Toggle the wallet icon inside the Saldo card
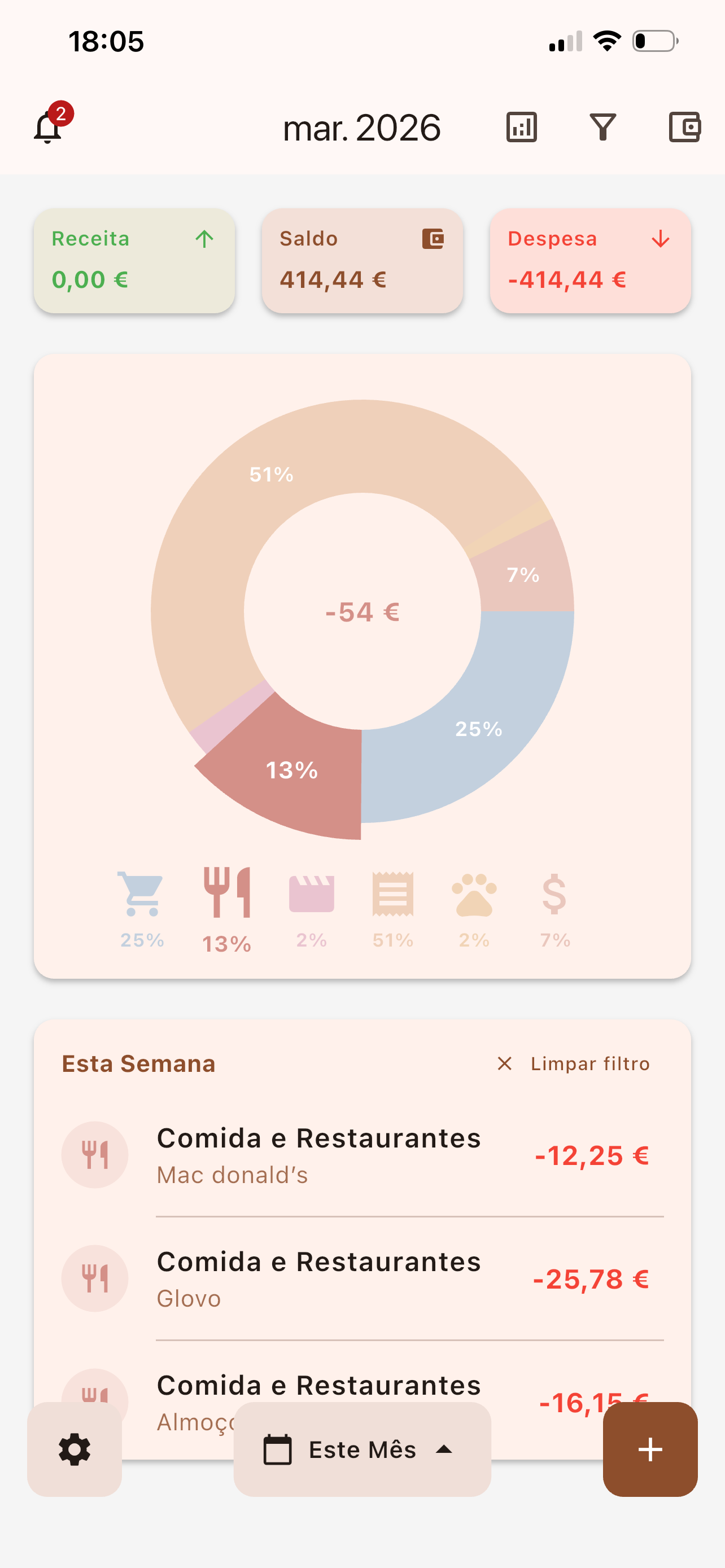The image size is (725, 1568). pyautogui.click(x=434, y=240)
